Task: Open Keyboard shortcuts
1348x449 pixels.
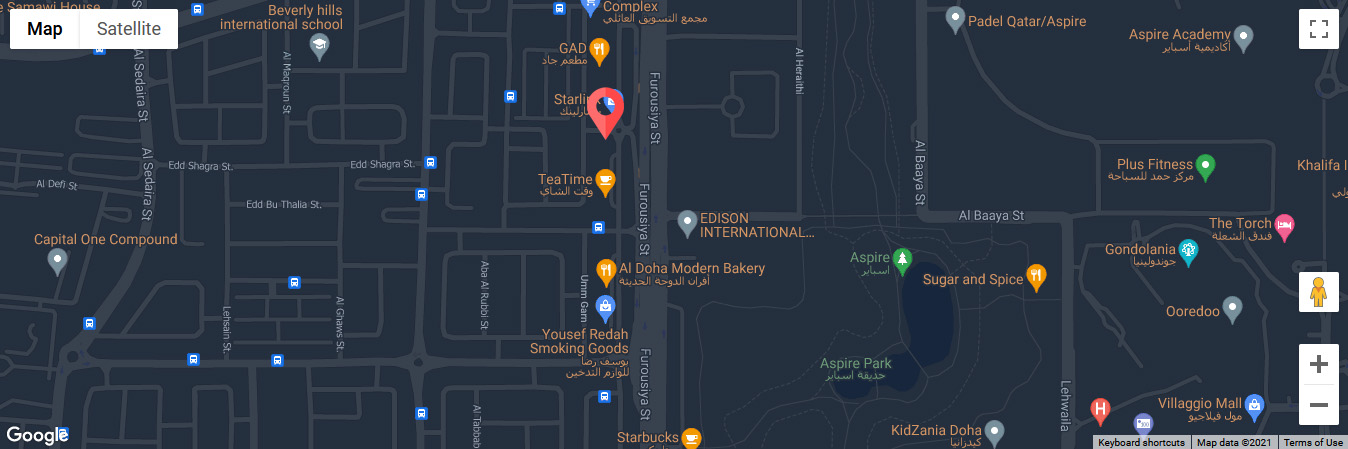Action: [1141, 442]
